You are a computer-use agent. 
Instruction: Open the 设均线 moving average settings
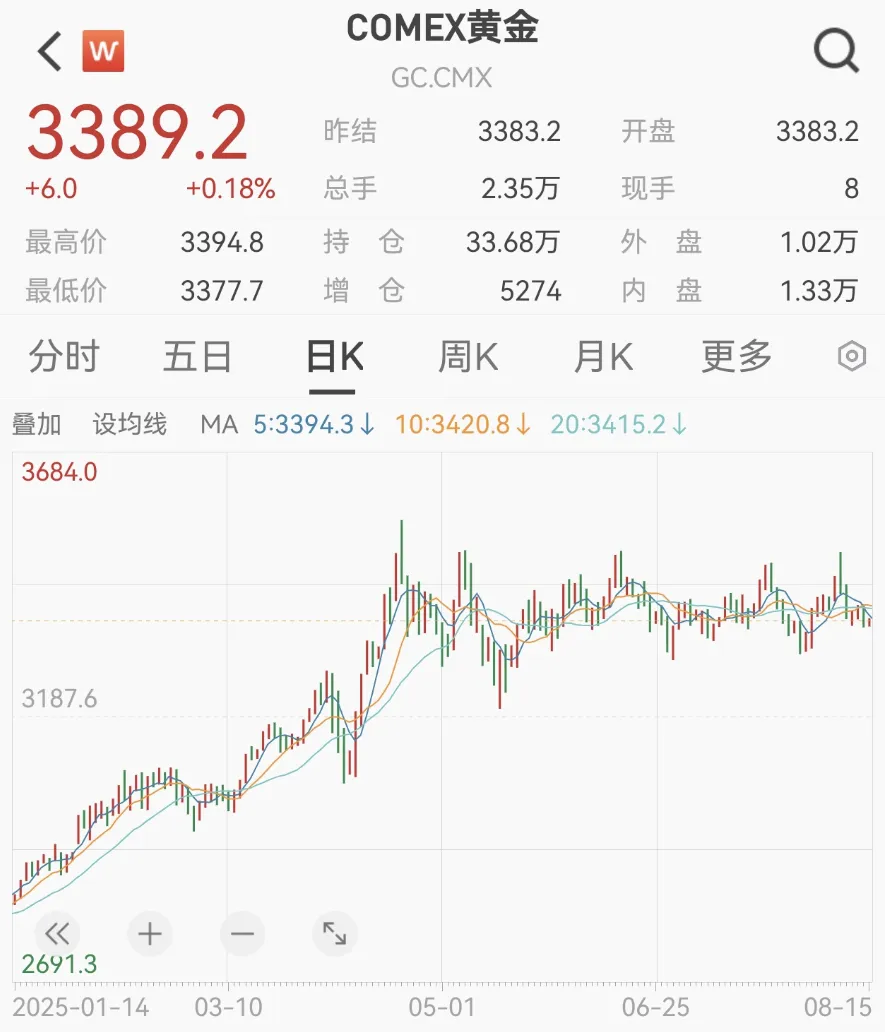click(x=130, y=424)
